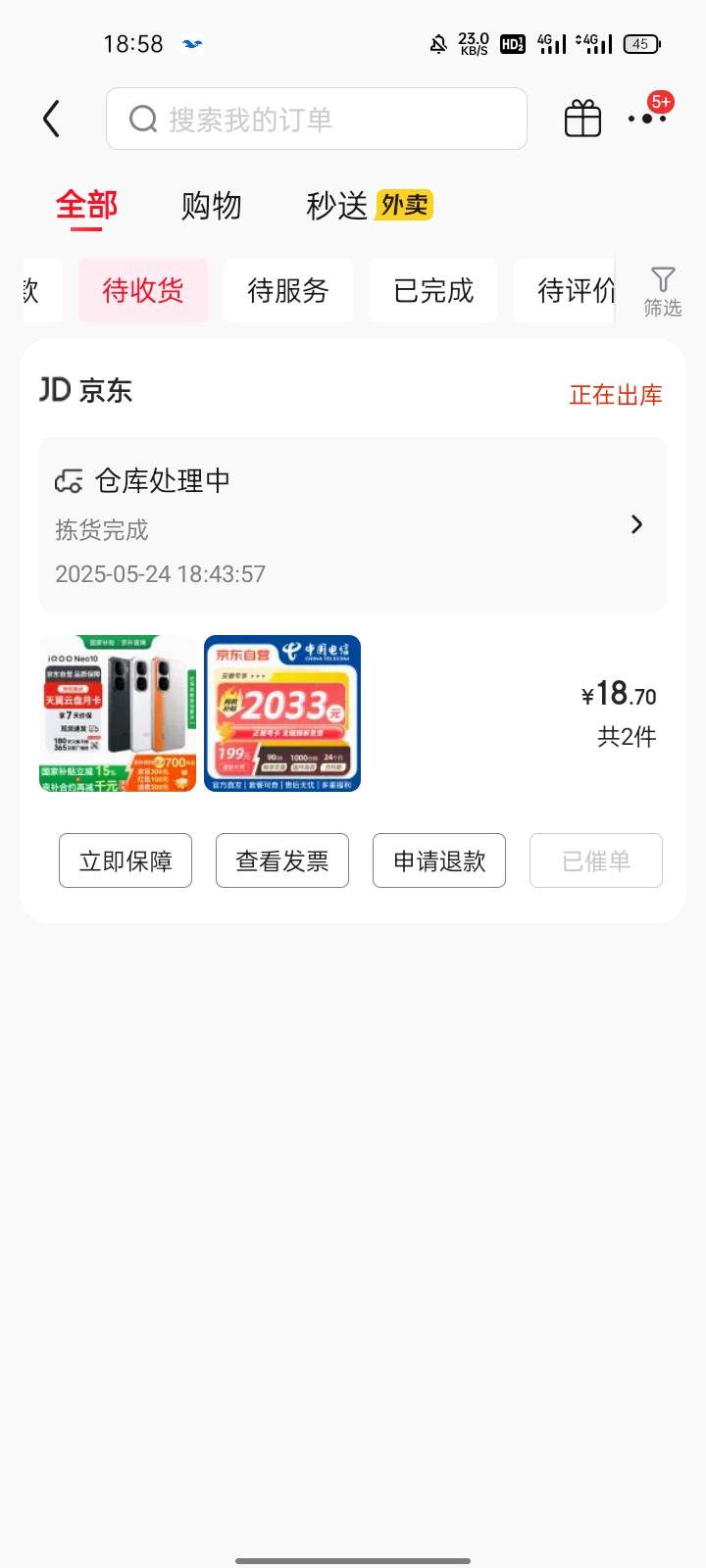Screen dimensions: 706x1568
Task: Select the 全部 tab
Action: click(x=86, y=206)
